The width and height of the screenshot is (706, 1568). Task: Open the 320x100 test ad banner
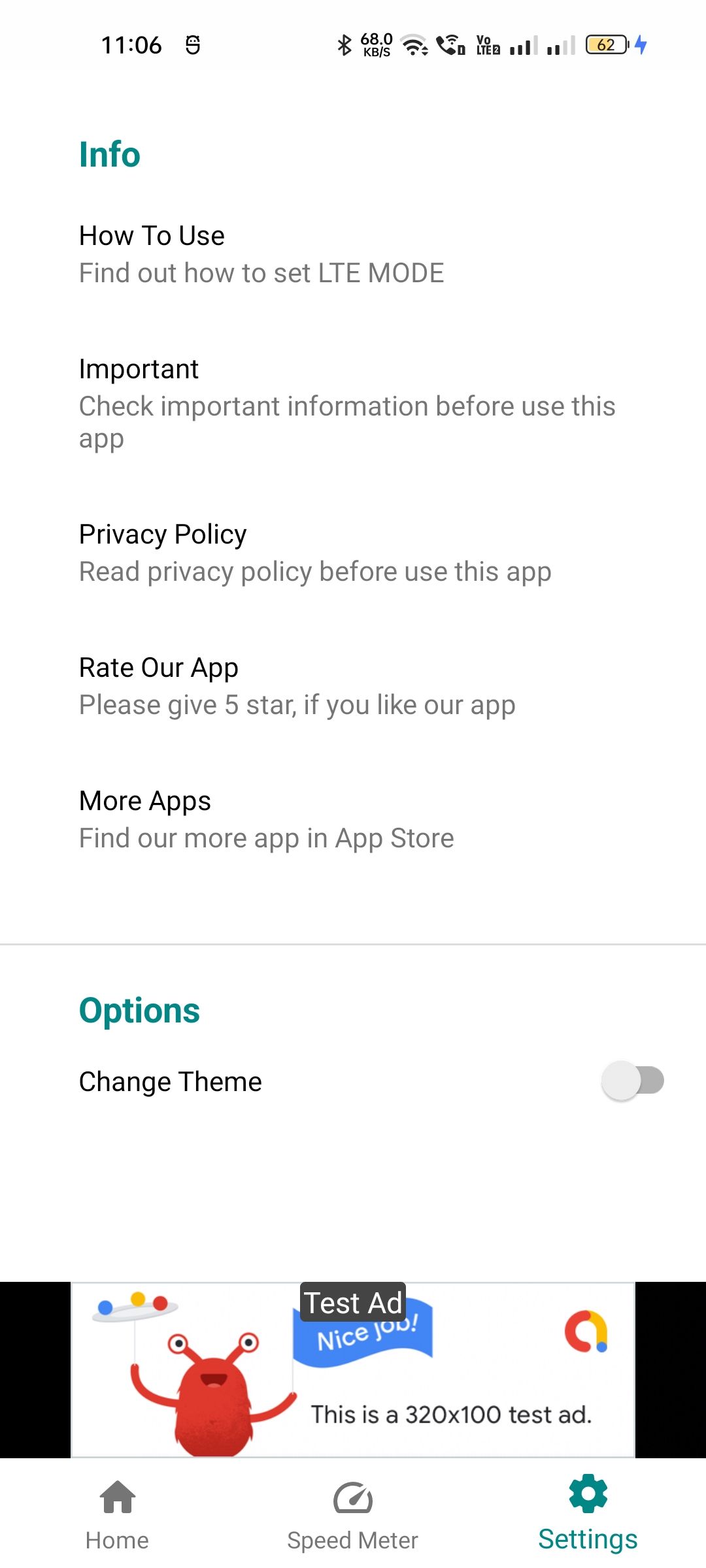(x=353, y=1370)
